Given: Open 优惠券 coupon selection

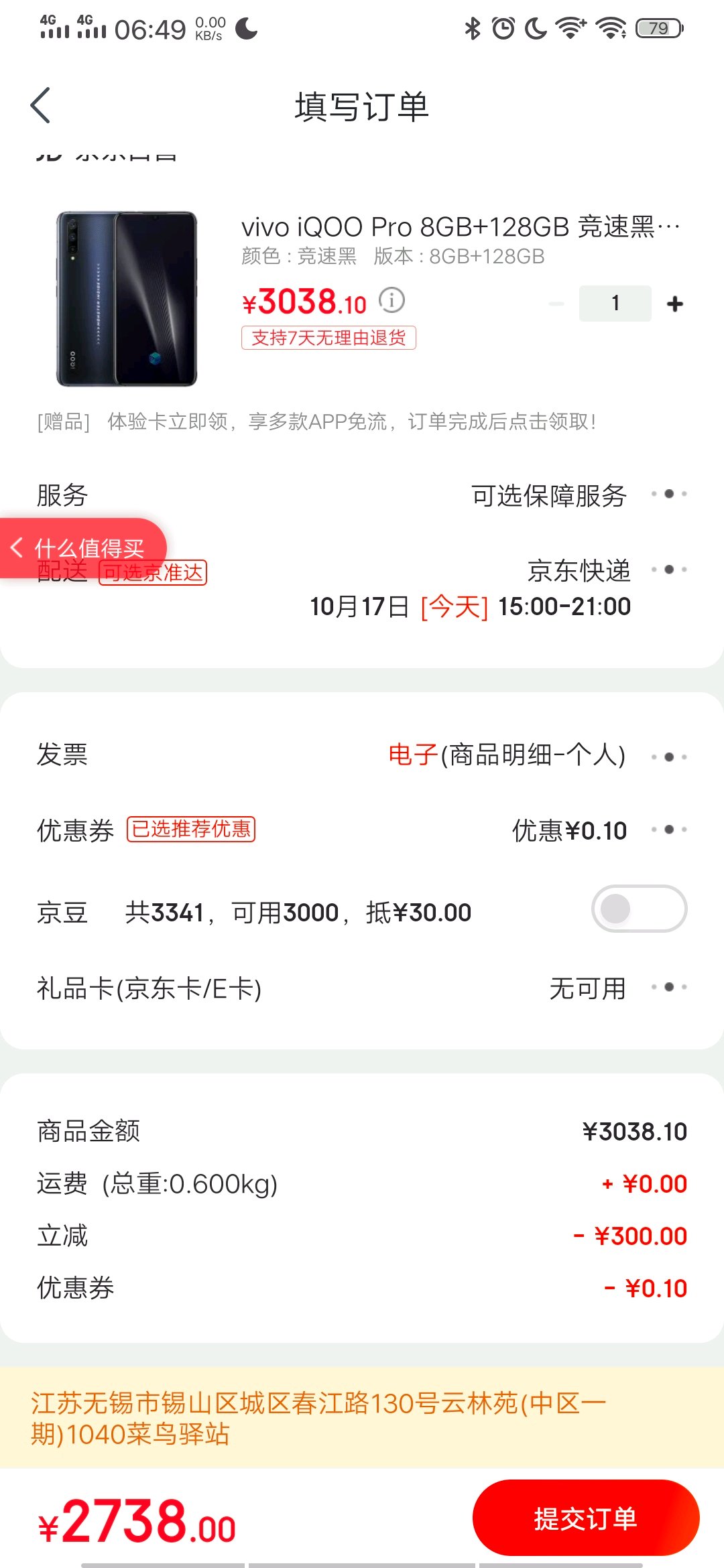Looking at the screenshot, I should [x=668, y=830].
